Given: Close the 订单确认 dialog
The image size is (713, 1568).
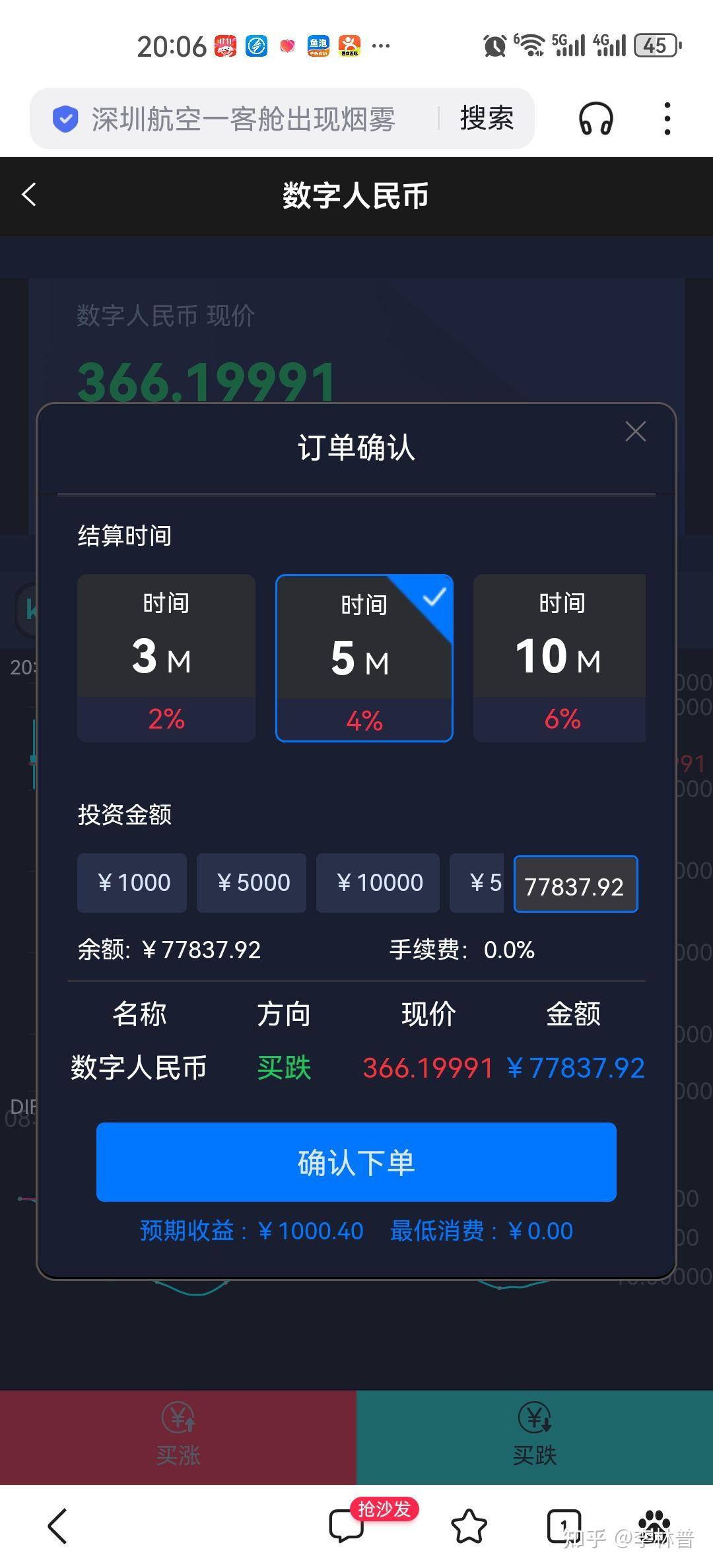Looking at the screenshot, I should click(x=635, y=432).
